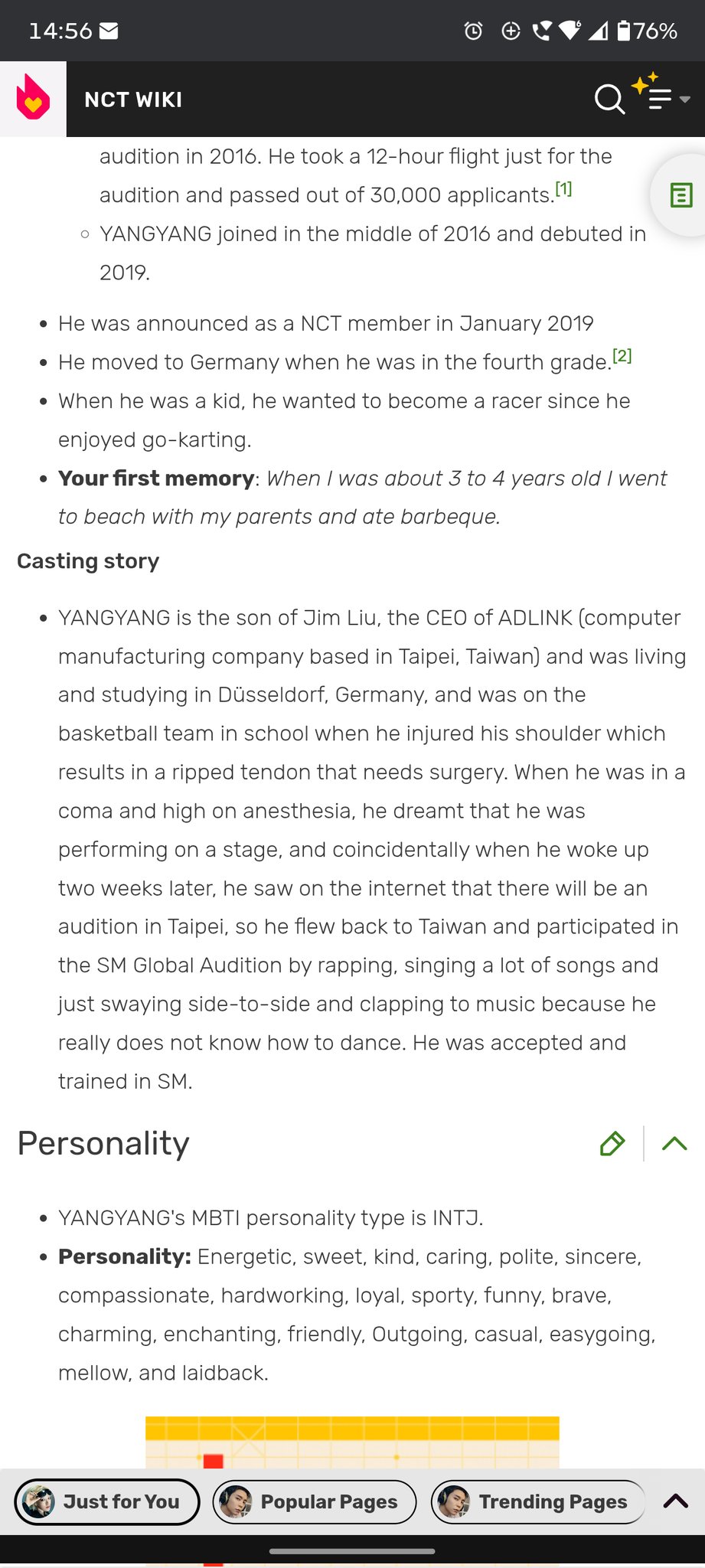Switch to Popular Pages
The image size is (705, 1568).
pyautogui.click(x=315, y=1502)
